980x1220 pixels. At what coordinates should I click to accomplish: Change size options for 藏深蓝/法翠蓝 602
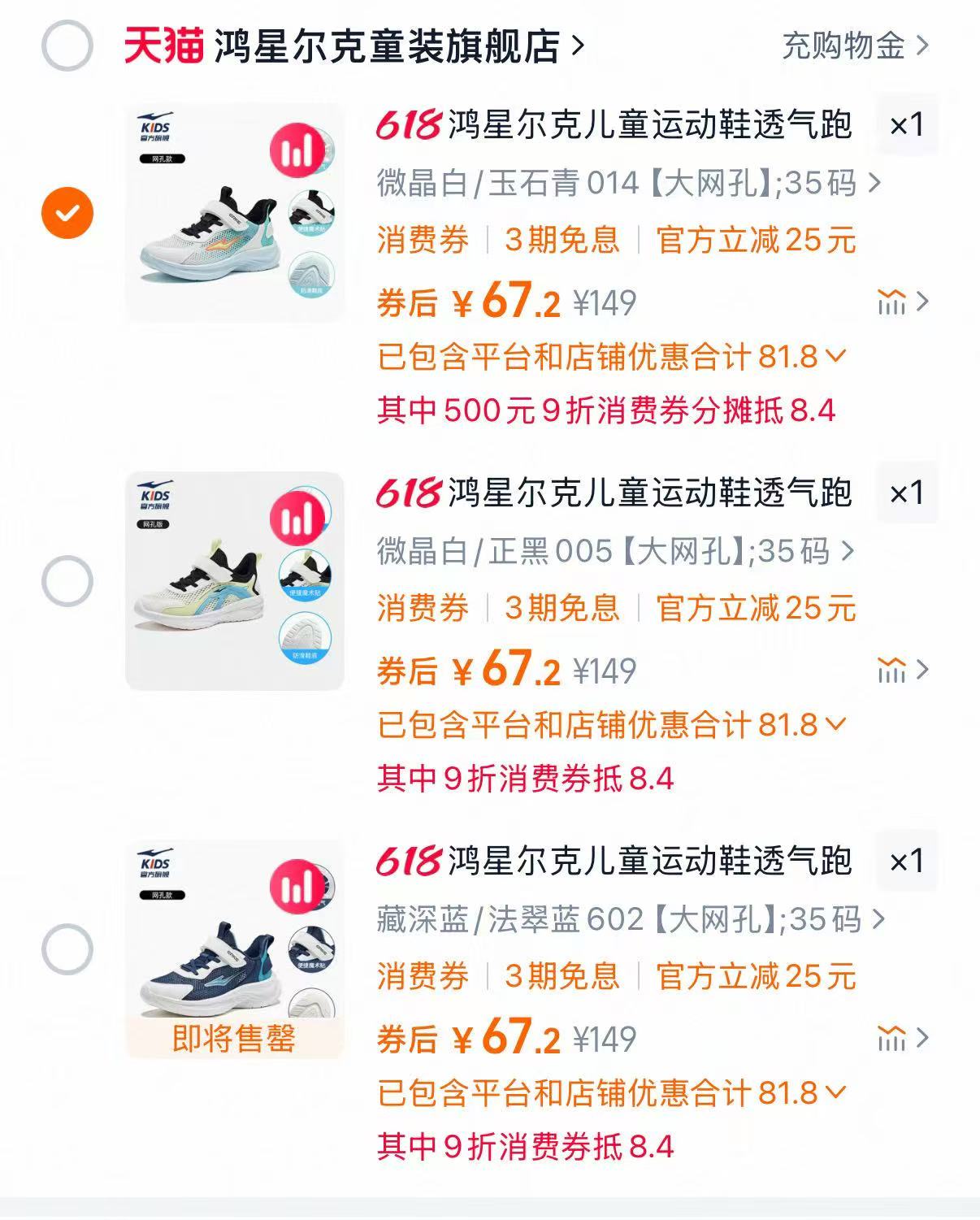pyautogui.click(x=630, y=919)
